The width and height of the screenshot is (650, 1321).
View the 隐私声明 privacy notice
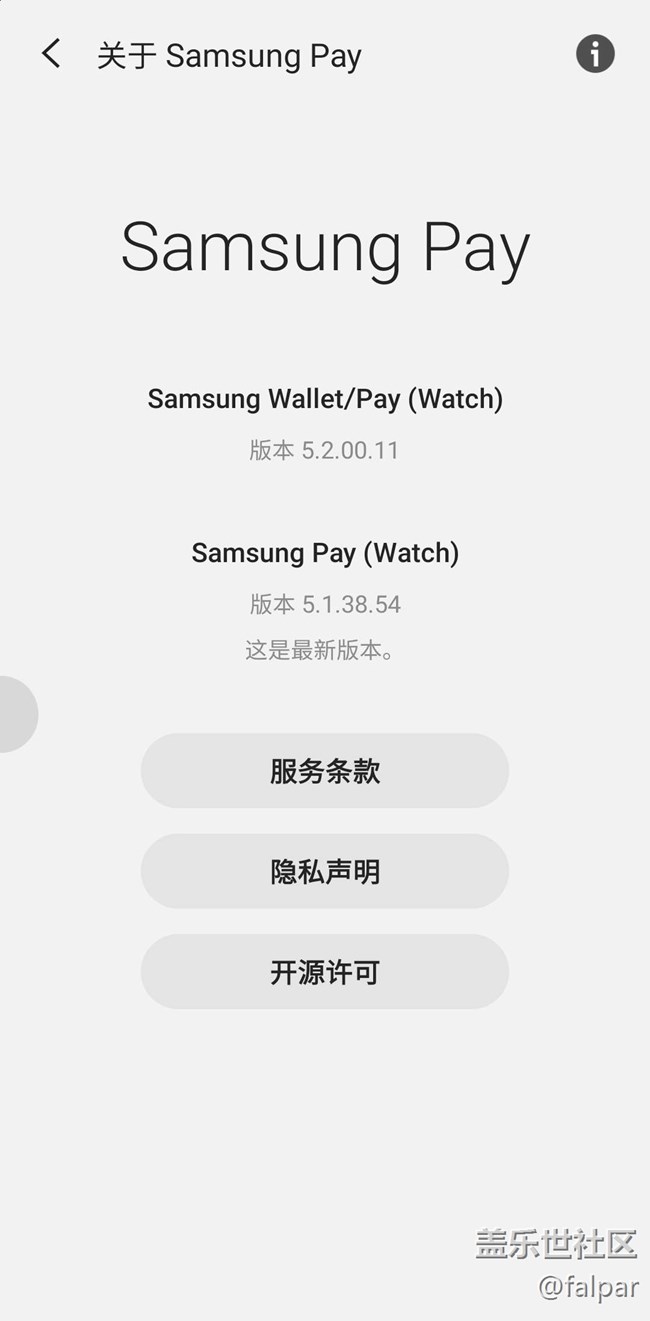tap(324, 871)
